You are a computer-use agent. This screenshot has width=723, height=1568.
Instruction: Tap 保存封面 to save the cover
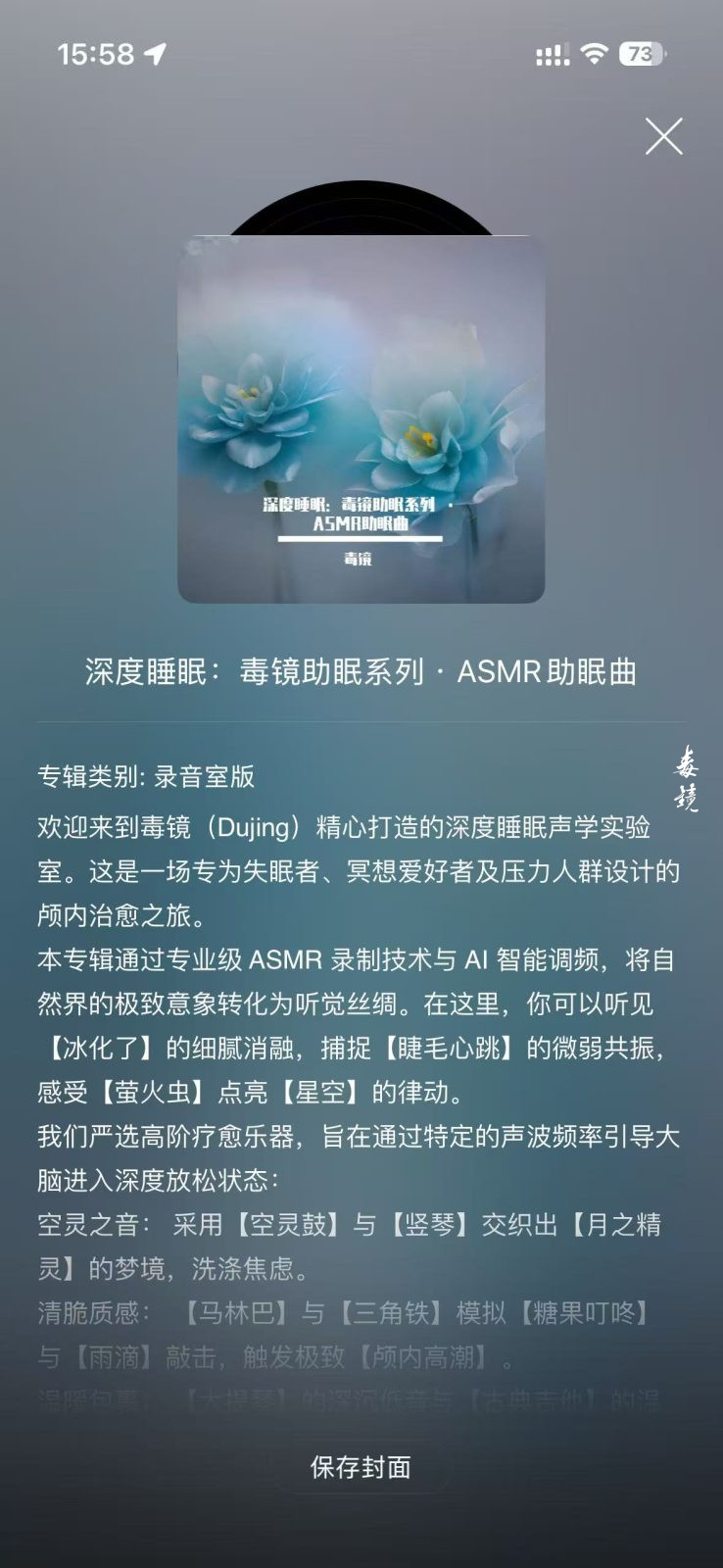(361, 1466)
